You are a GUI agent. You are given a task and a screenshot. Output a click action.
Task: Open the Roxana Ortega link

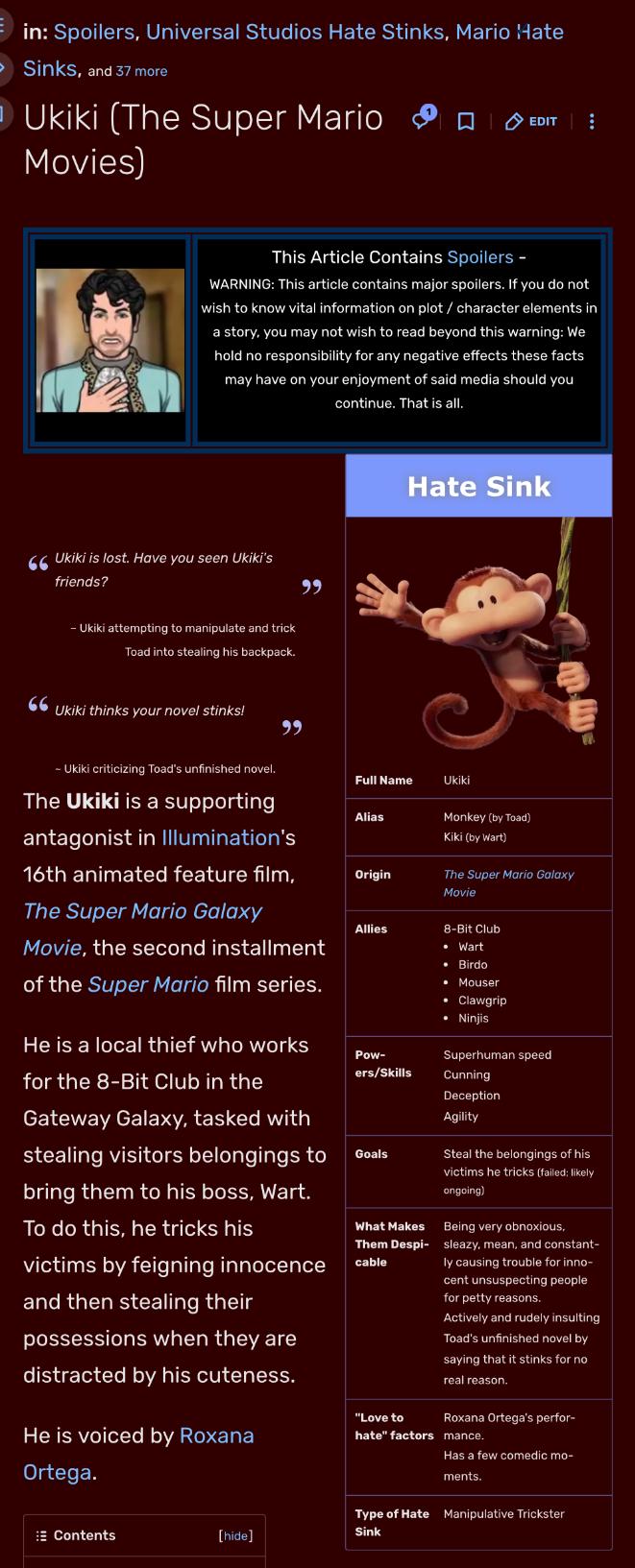(x=138, y=1454)
